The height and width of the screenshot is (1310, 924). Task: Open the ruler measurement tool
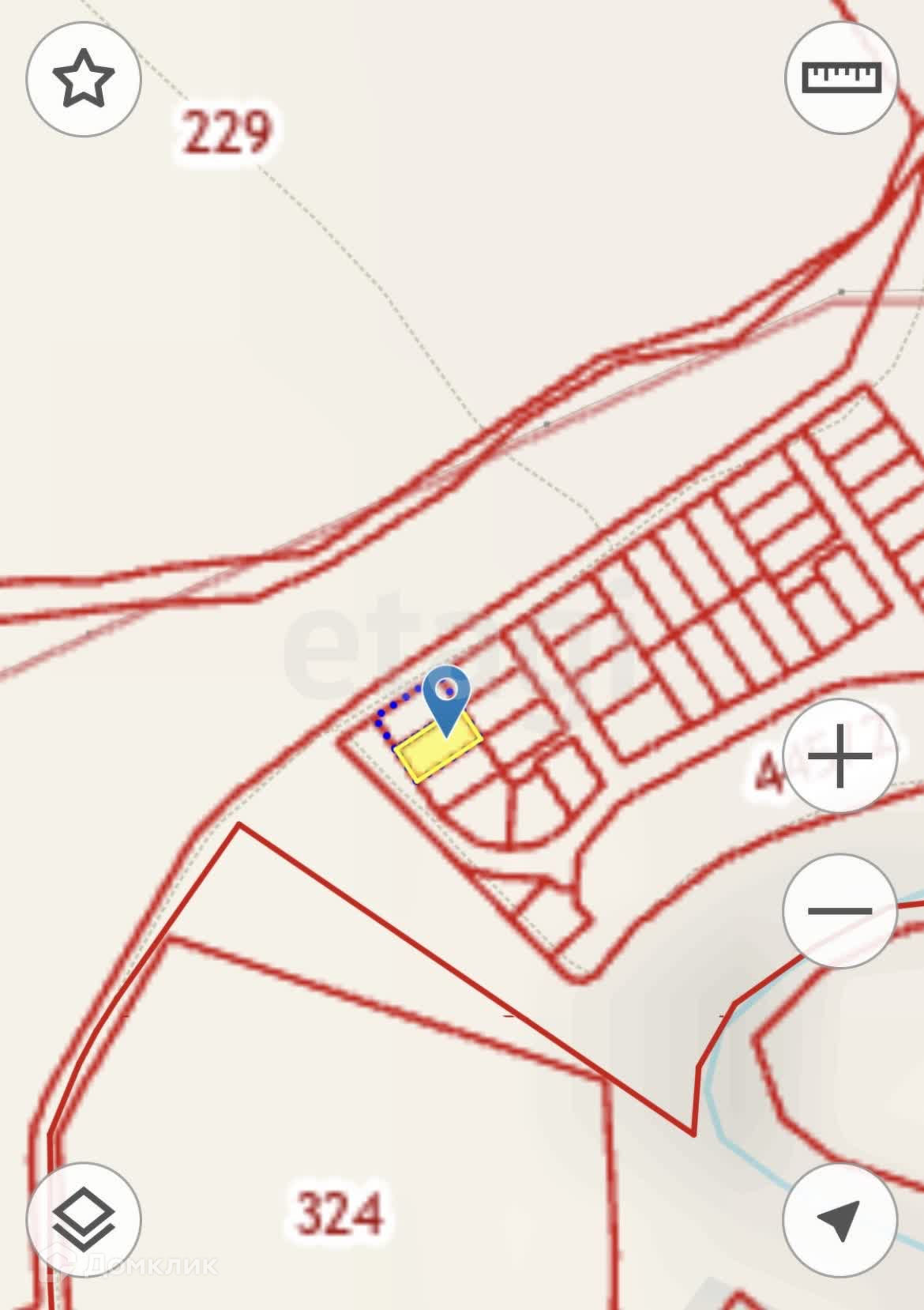tap(842, 77)
